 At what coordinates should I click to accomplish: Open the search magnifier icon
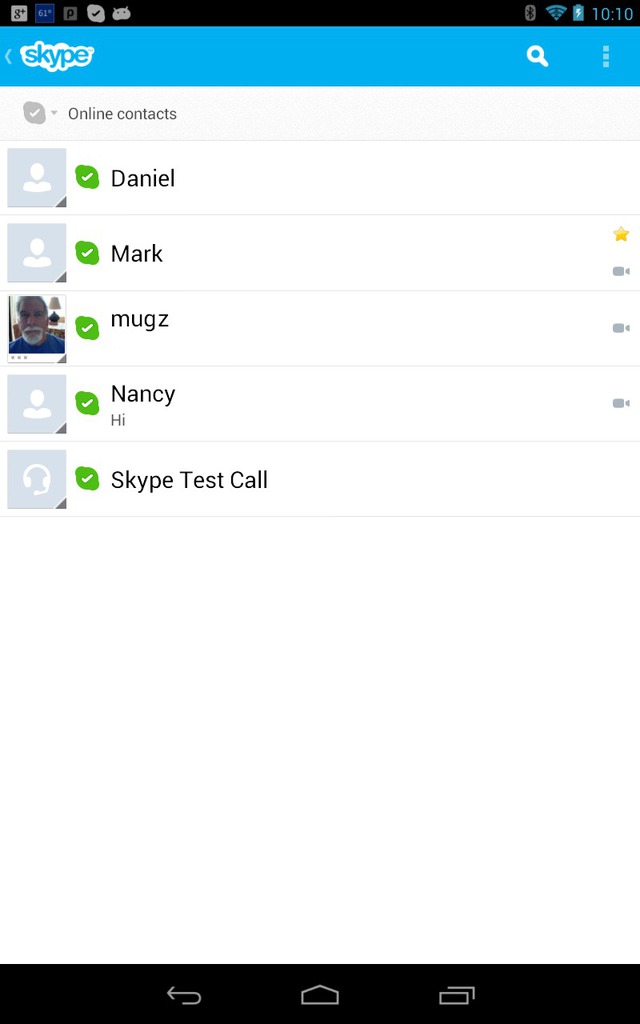coord(537,56)
